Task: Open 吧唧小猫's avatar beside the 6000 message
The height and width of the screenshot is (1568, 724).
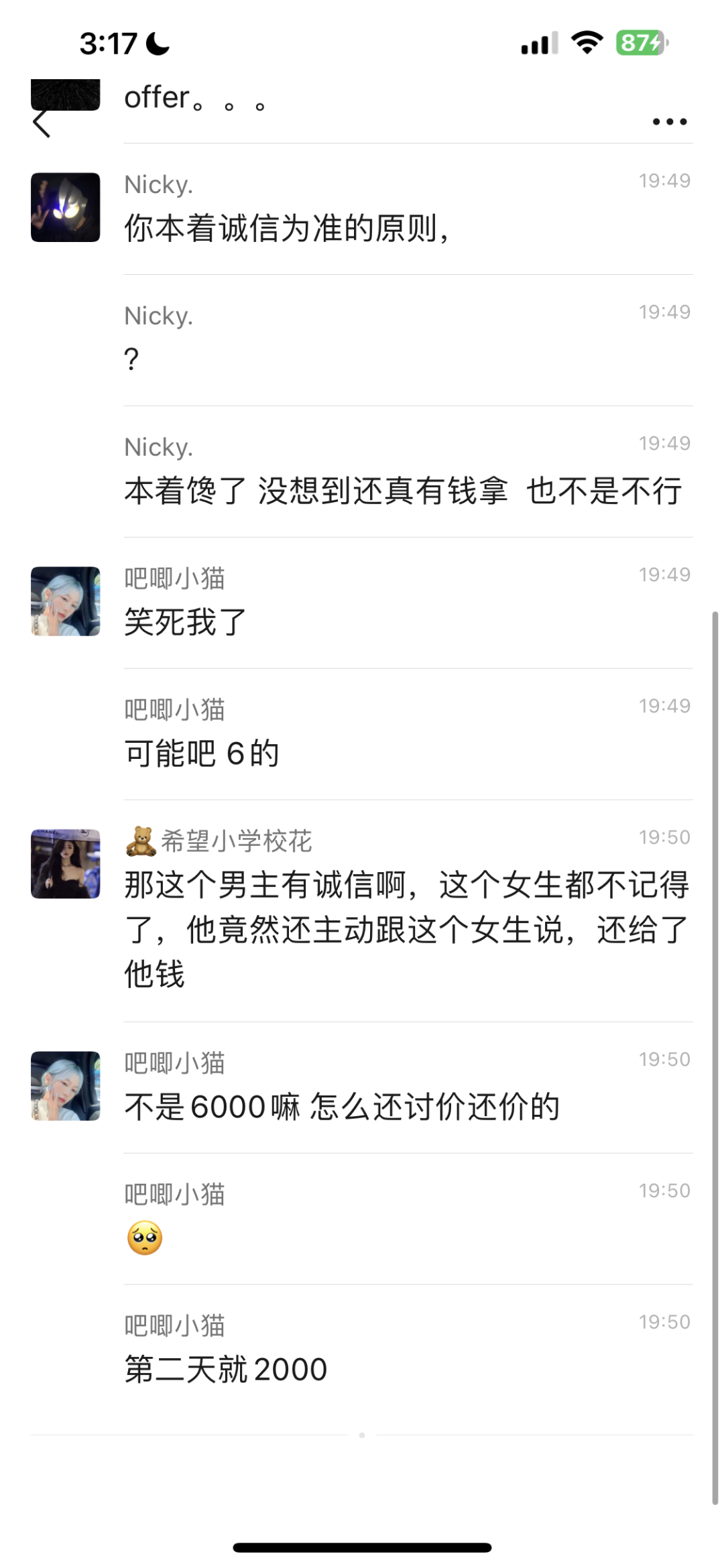Action: (x=66, y=1086)
